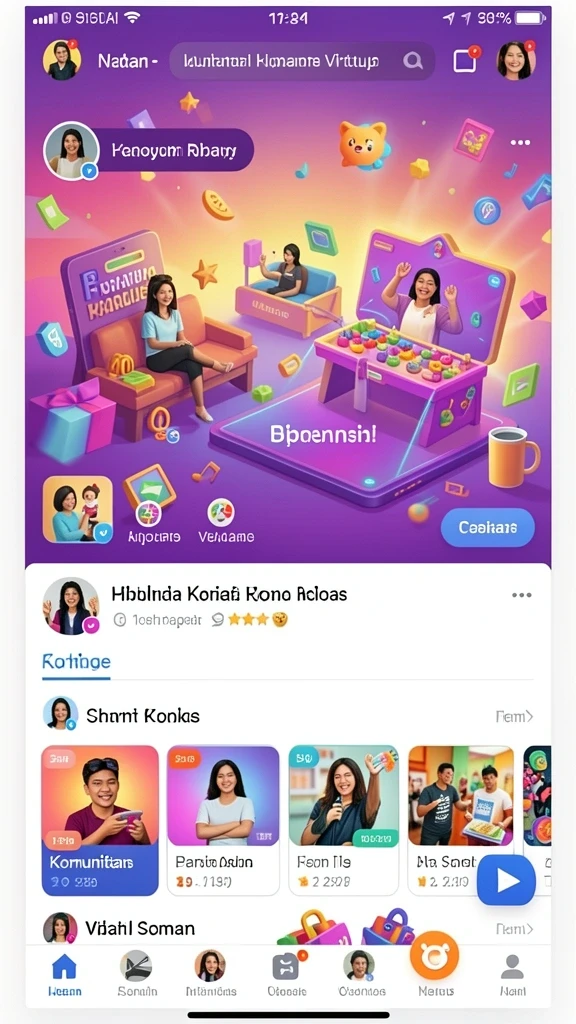This screenshot has width=576, height=1024.
Task: Open the bottom tab with the red badge
Action: (287, 974)
